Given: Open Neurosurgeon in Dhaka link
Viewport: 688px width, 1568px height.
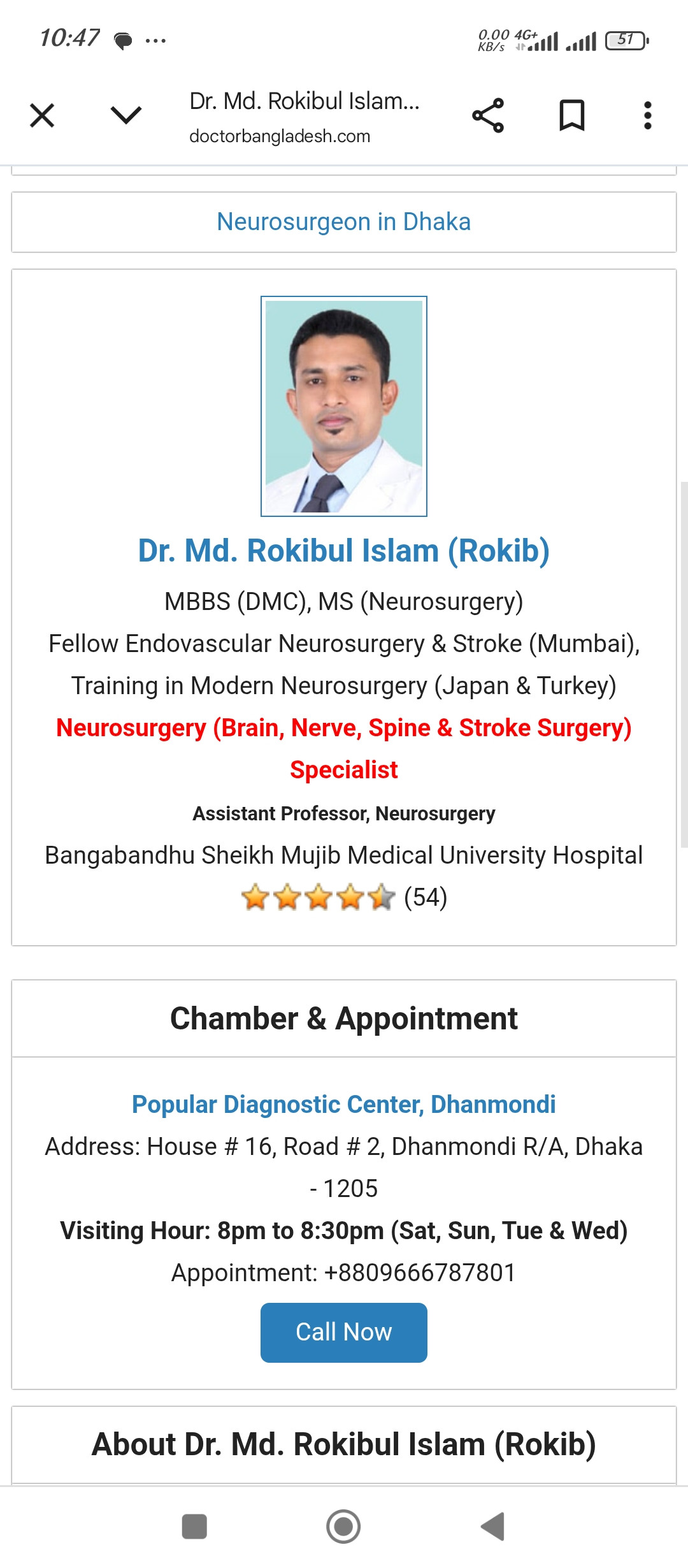Looking at the screenshot, I should (344, 222).
